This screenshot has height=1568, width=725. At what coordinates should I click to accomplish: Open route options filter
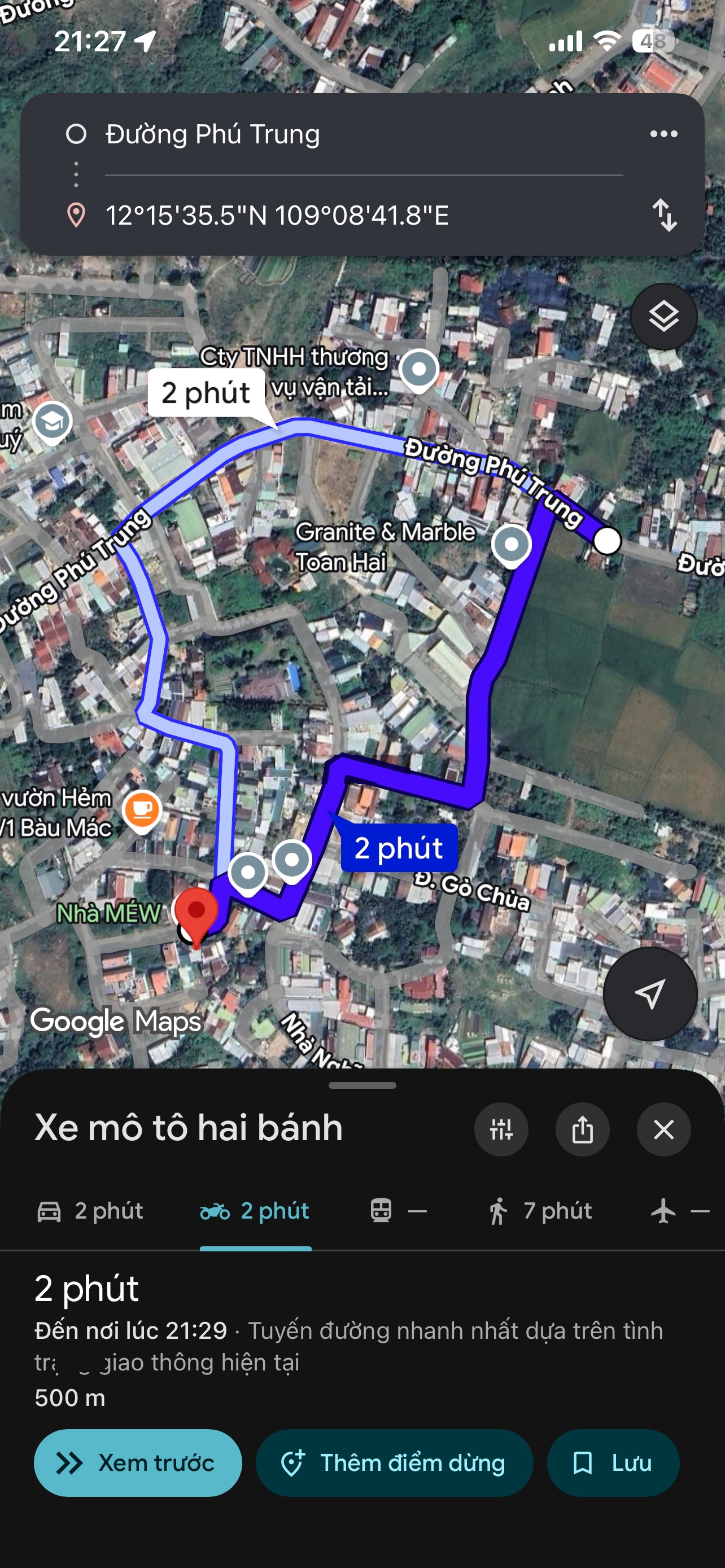pos(501,1129)
